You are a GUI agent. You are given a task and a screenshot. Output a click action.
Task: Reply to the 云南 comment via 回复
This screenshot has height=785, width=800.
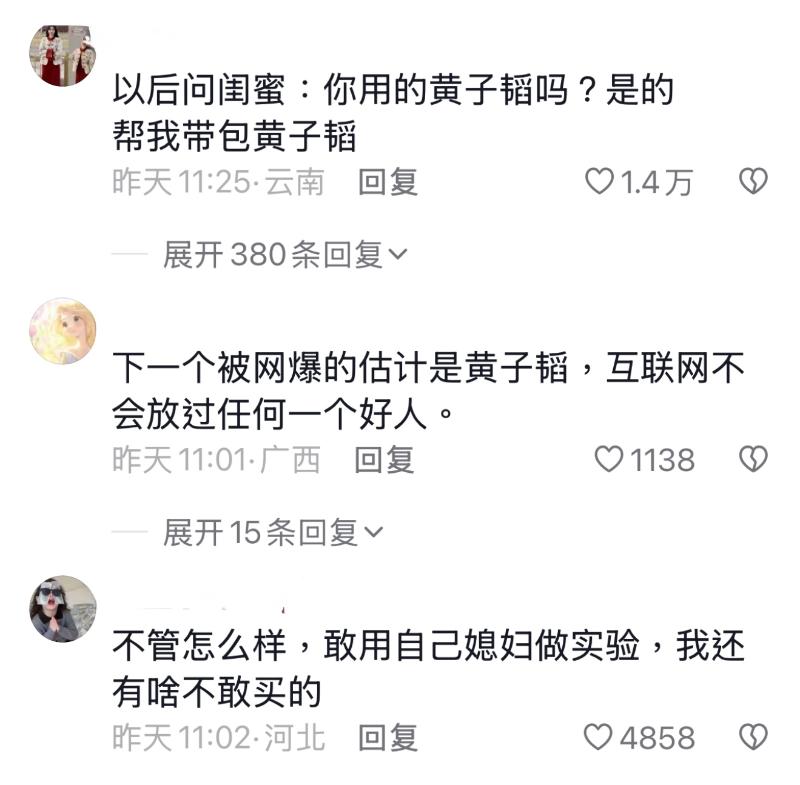387,182
